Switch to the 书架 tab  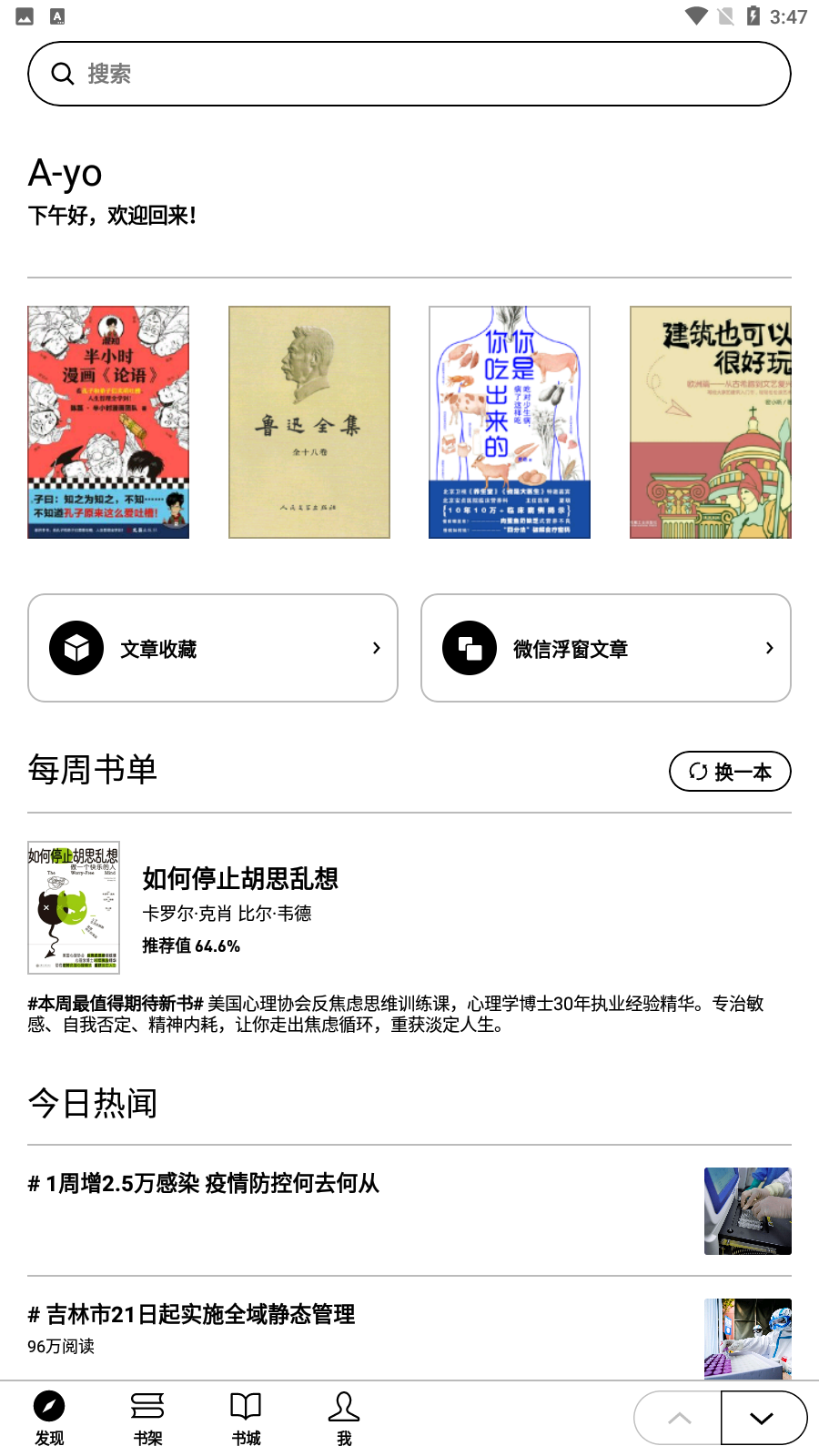[x=147, y=1418]
